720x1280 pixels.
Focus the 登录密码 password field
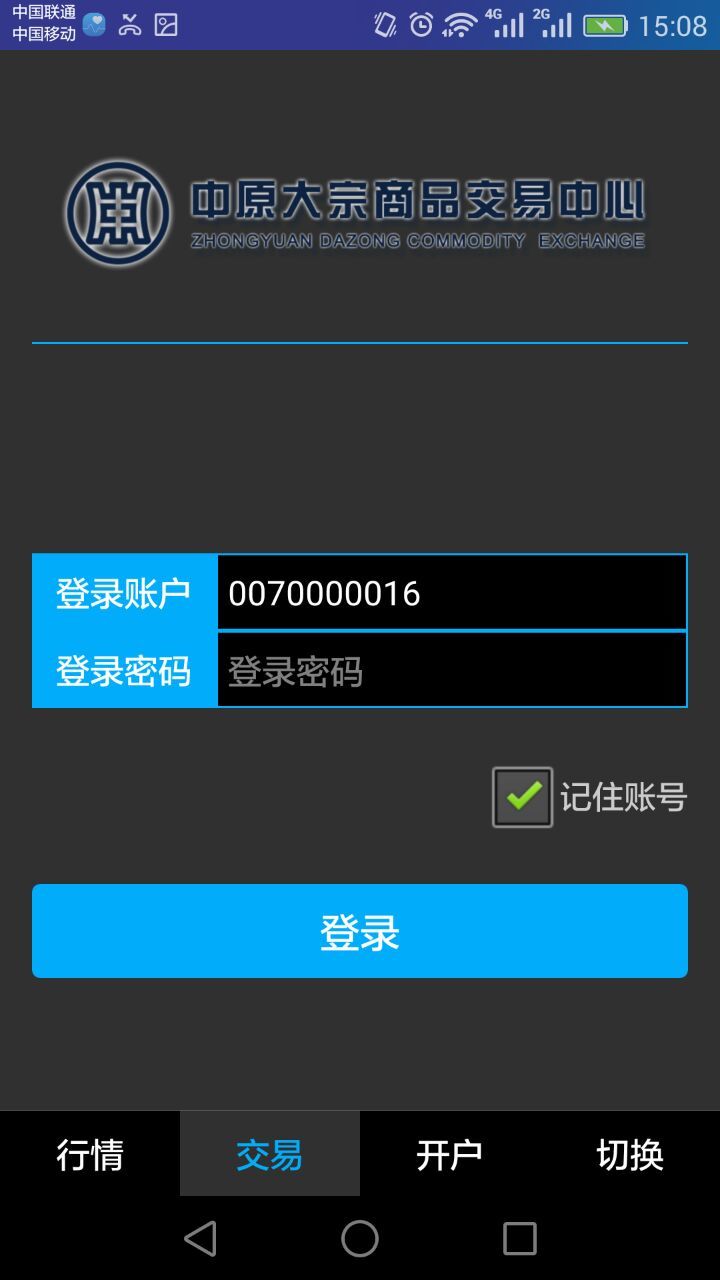pos(452,670)
